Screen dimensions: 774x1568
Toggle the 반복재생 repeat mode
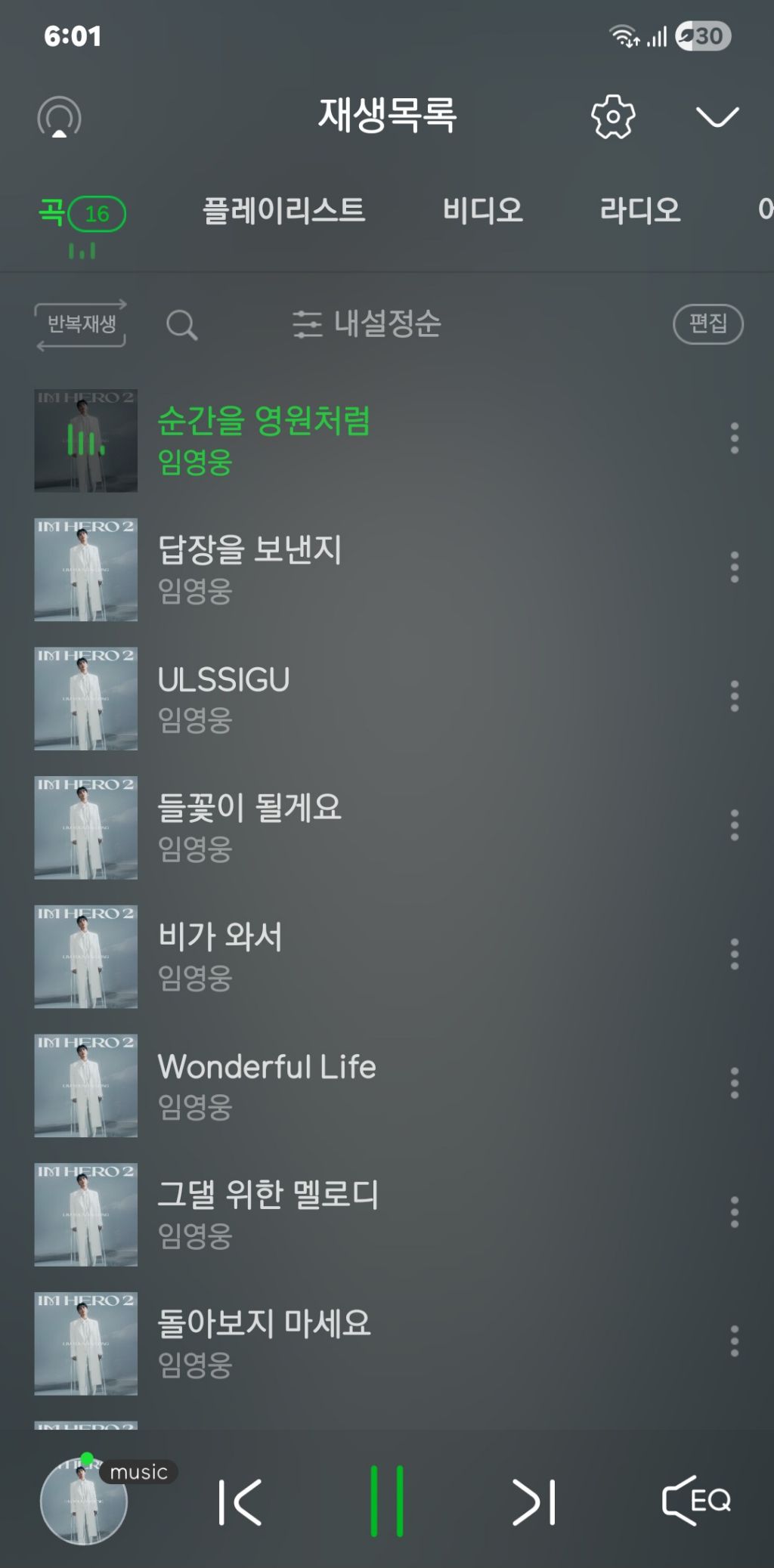(x=81, y=325)
